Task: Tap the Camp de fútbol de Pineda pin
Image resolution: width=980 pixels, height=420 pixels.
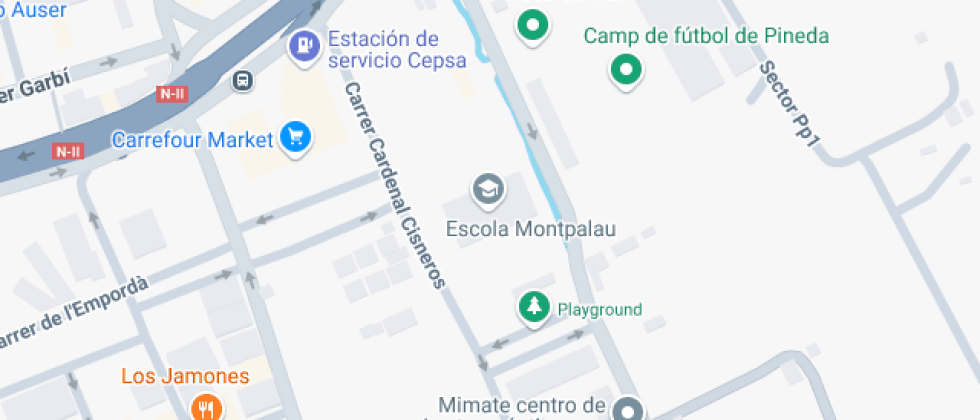Action: point(626,70)
